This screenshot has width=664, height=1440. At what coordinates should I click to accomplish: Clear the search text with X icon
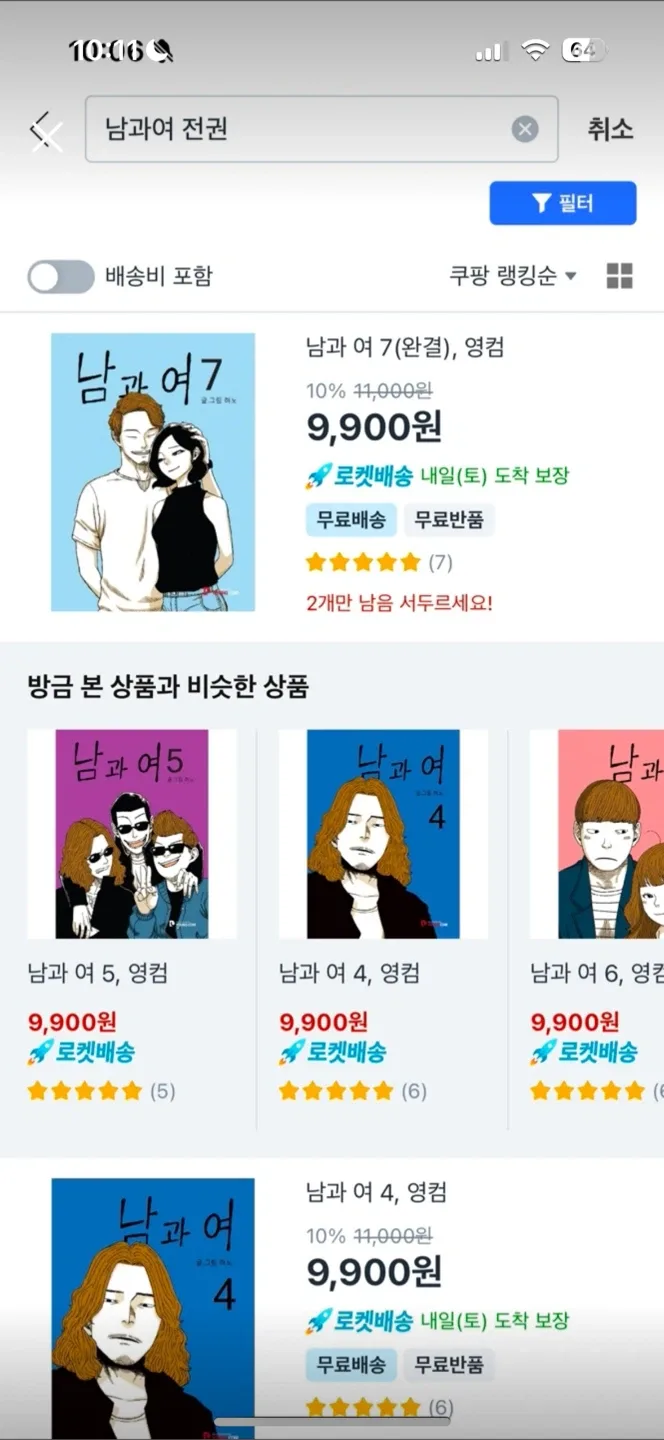click(525, 129)
